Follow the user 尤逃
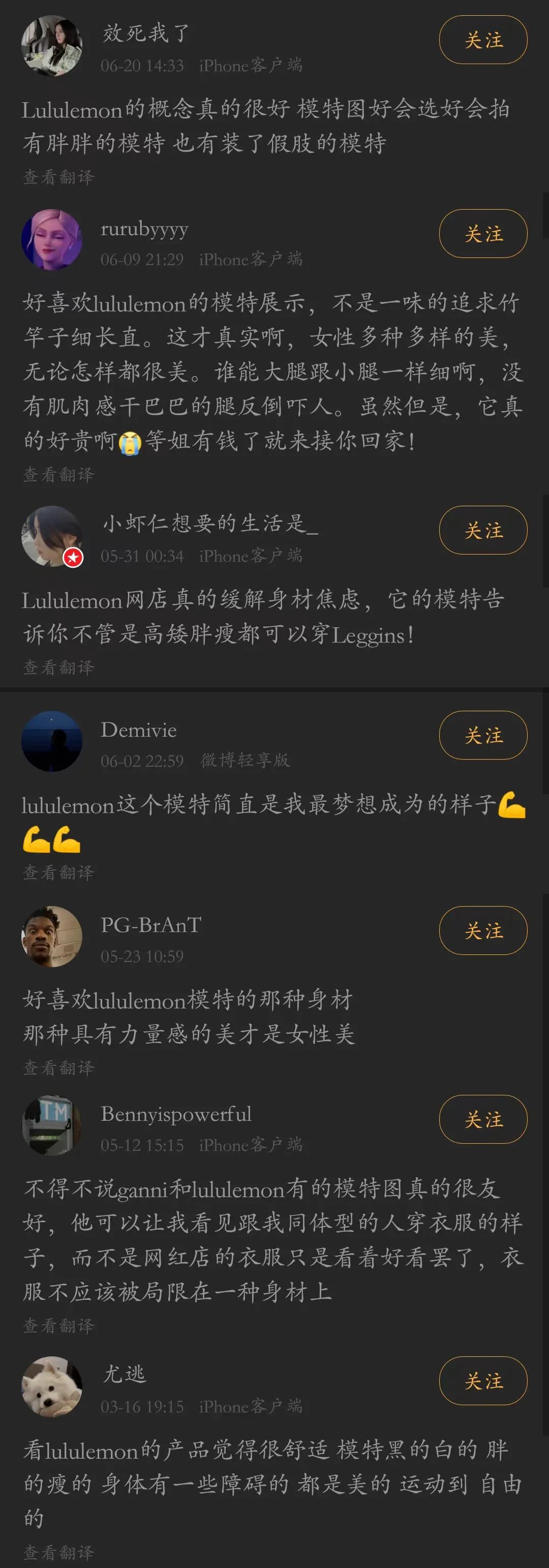The image size is (549, 1568). pyautogui.click(x=483, y=1381)
